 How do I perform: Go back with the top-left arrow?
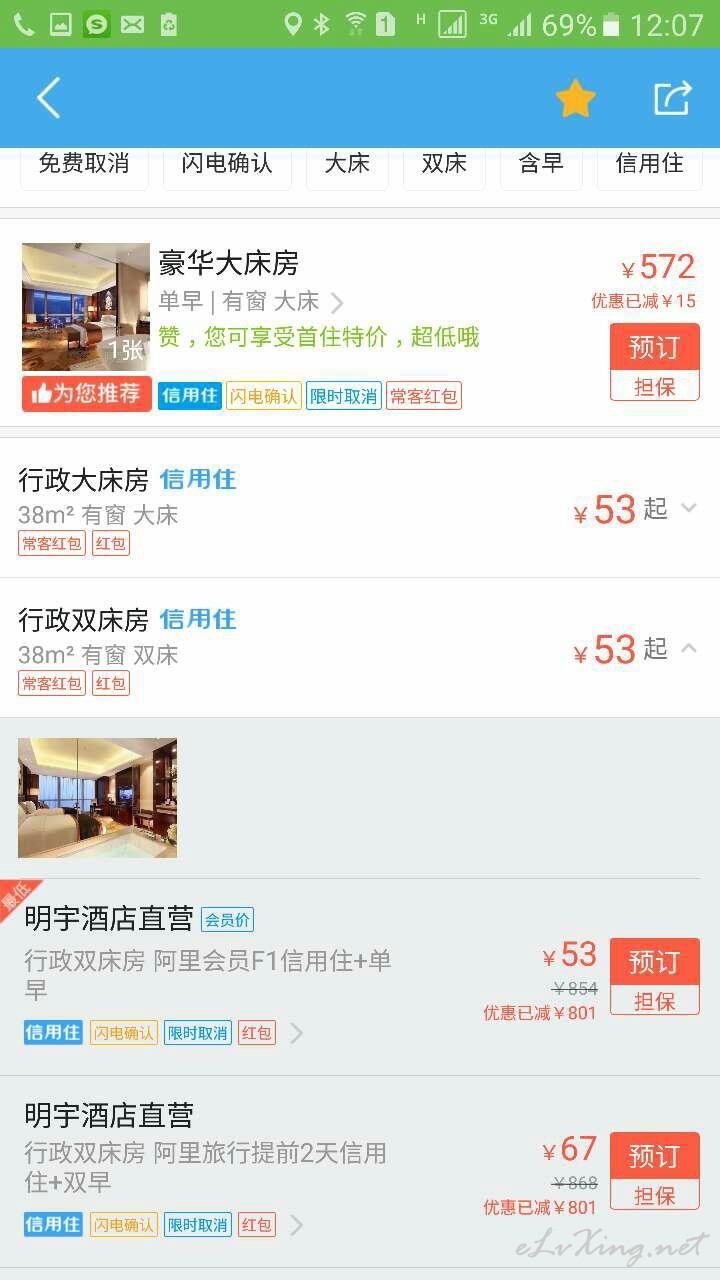point(48,98)
